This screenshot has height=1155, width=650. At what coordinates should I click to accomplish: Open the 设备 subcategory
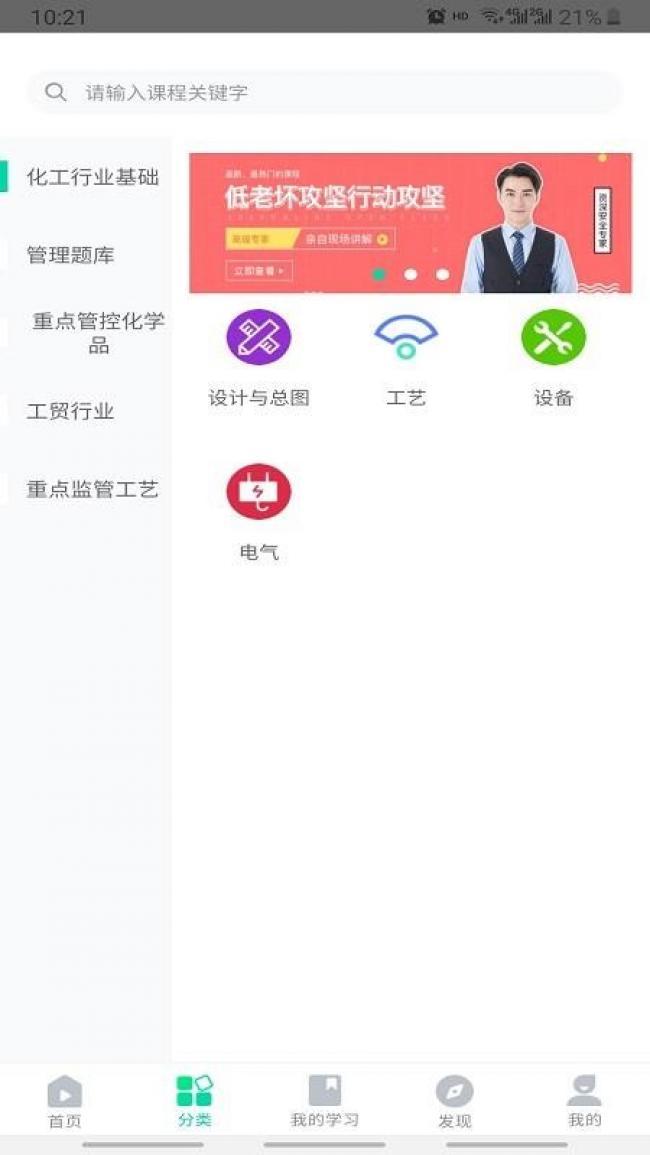[553, 359]
